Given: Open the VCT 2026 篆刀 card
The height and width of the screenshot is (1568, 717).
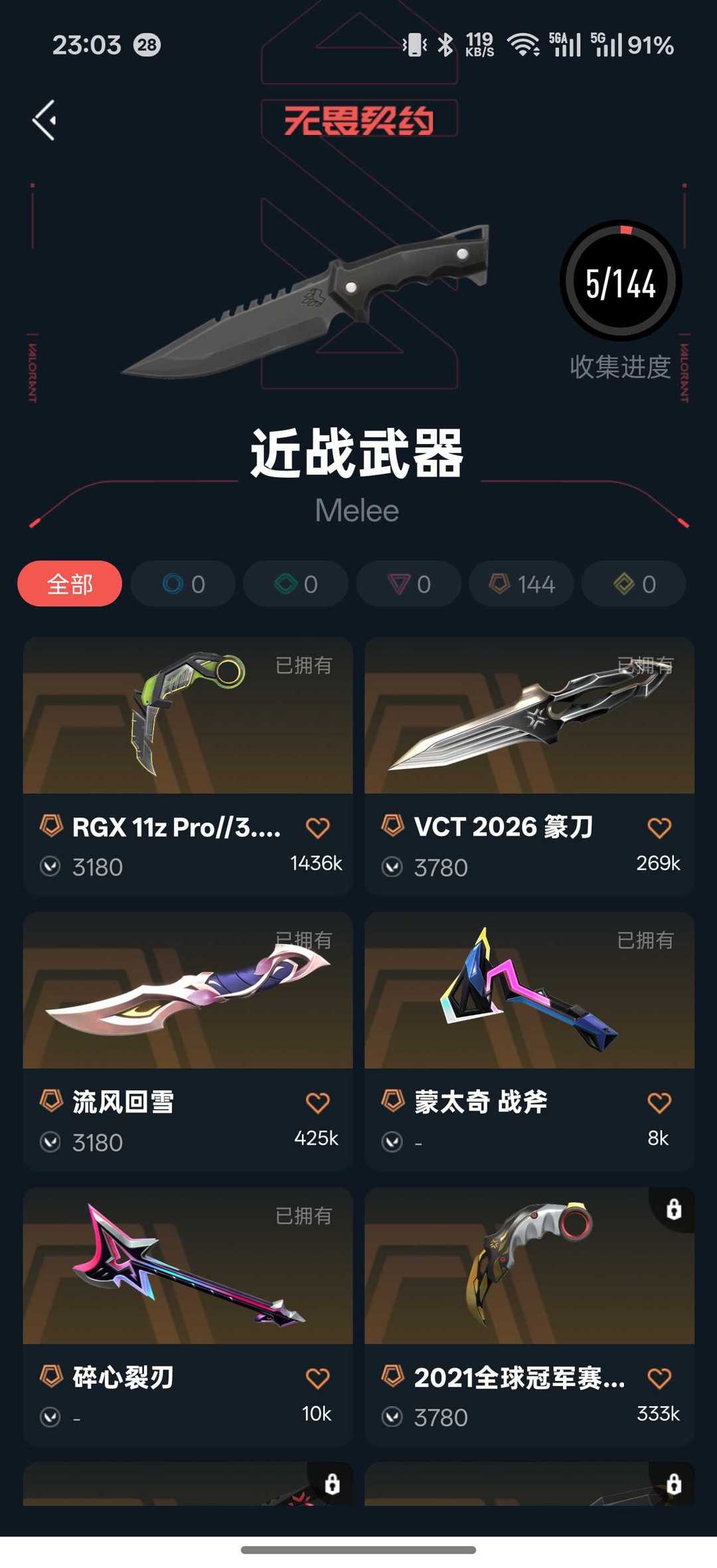Looking at the screenshot, I should click(x=529, y=766).
